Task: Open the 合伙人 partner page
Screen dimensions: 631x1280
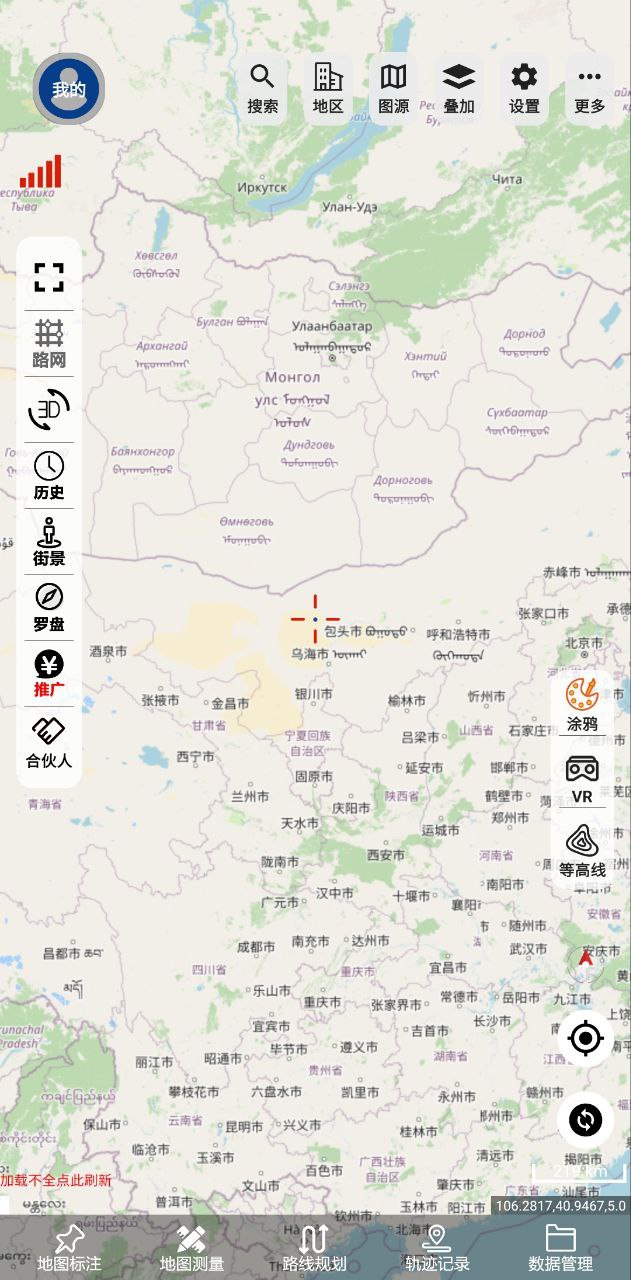Action: click(x=49, y=742)
